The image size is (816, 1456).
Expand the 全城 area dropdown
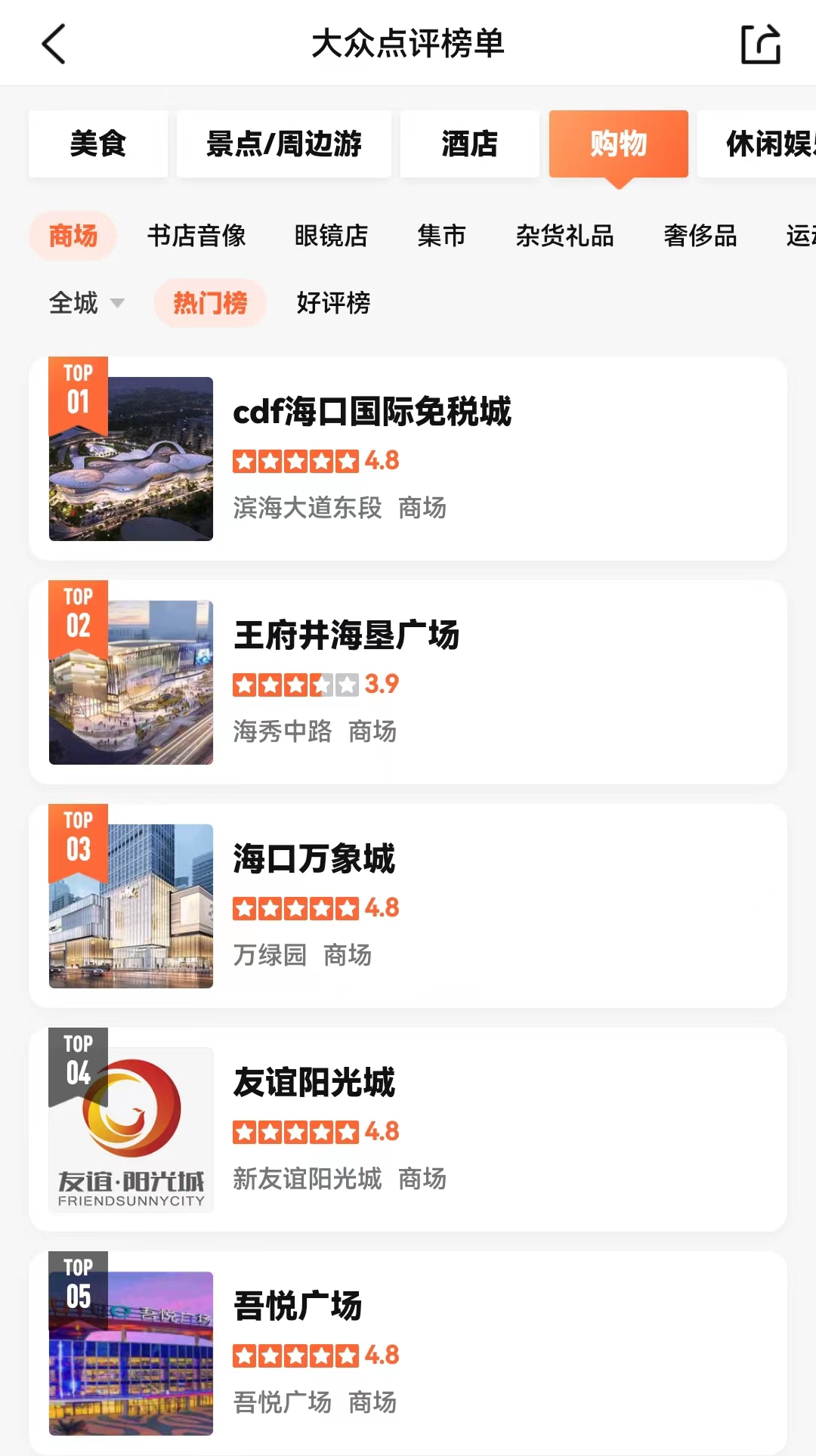click(x=85, y=303)
